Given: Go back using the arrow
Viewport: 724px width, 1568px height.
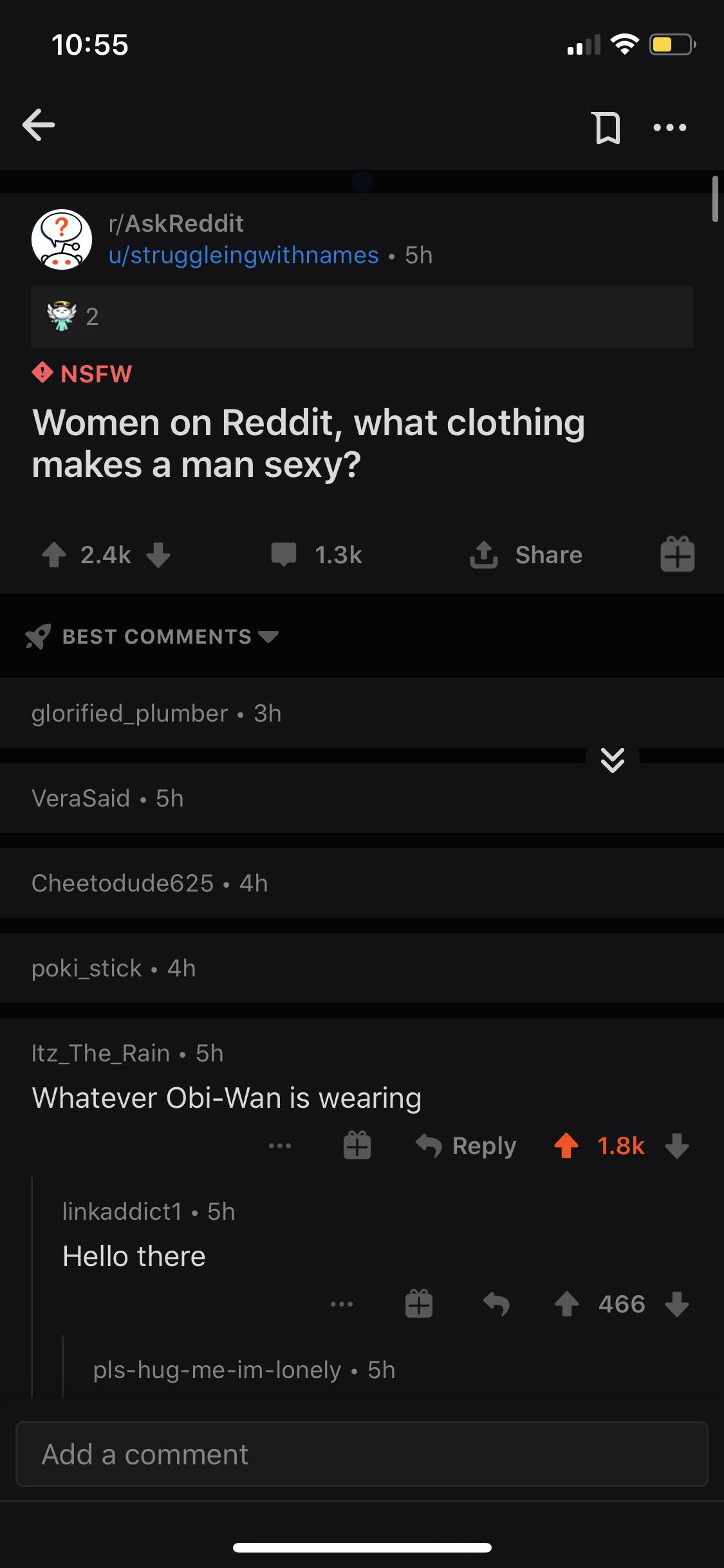Looking at the screenshot, I should point(39,125).
